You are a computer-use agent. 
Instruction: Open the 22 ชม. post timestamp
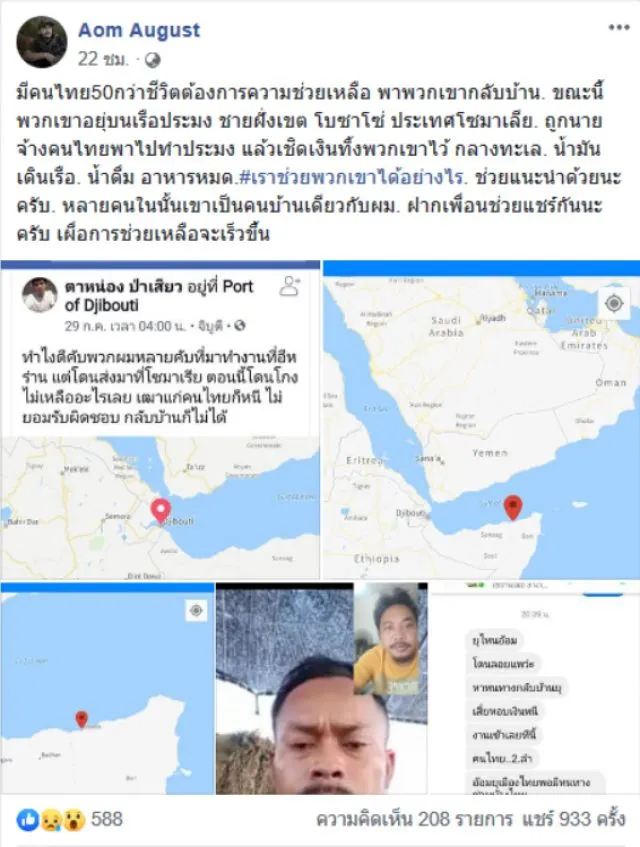(101, 58)
